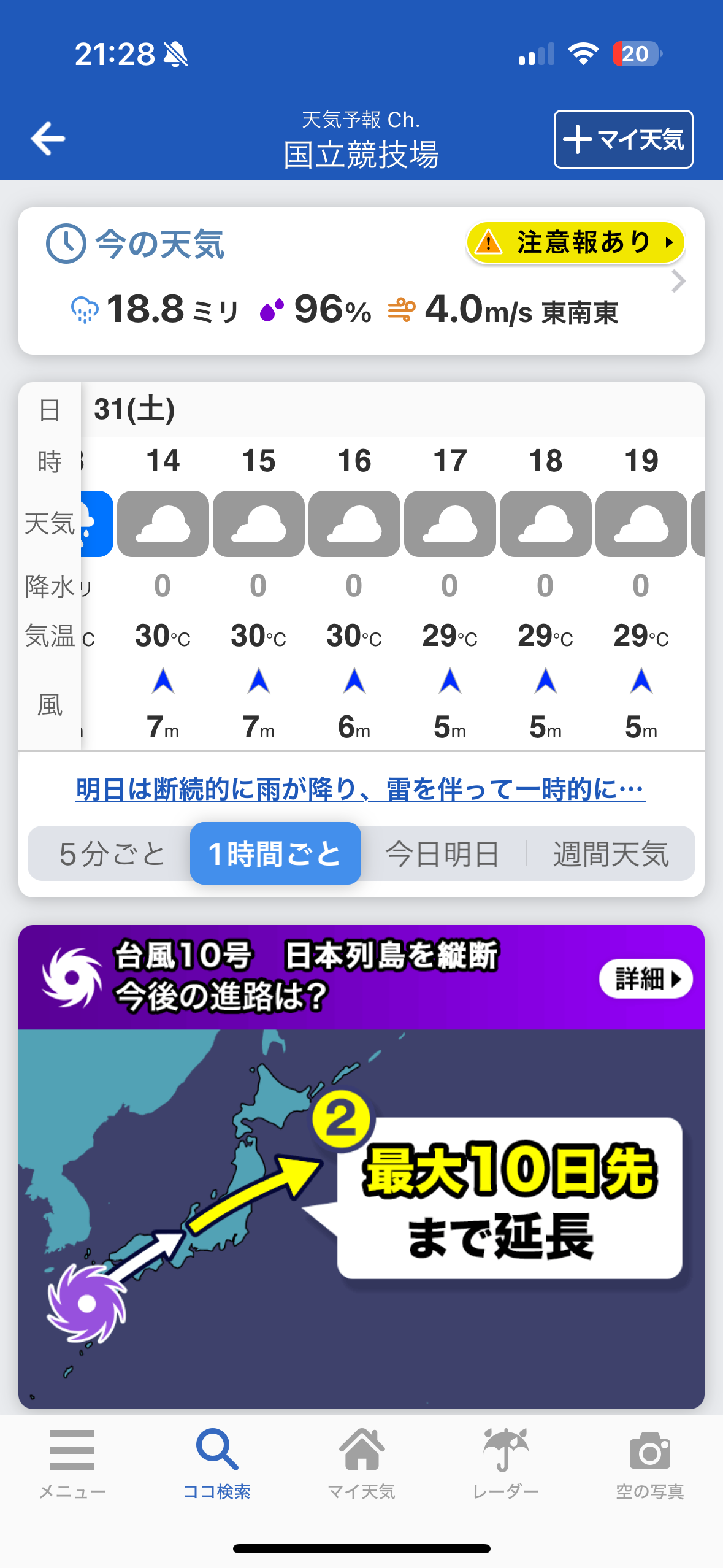Open the メニュー tab
Image resolution: width=723 pixels, height=1568 pixels.
coord(72,1464)
